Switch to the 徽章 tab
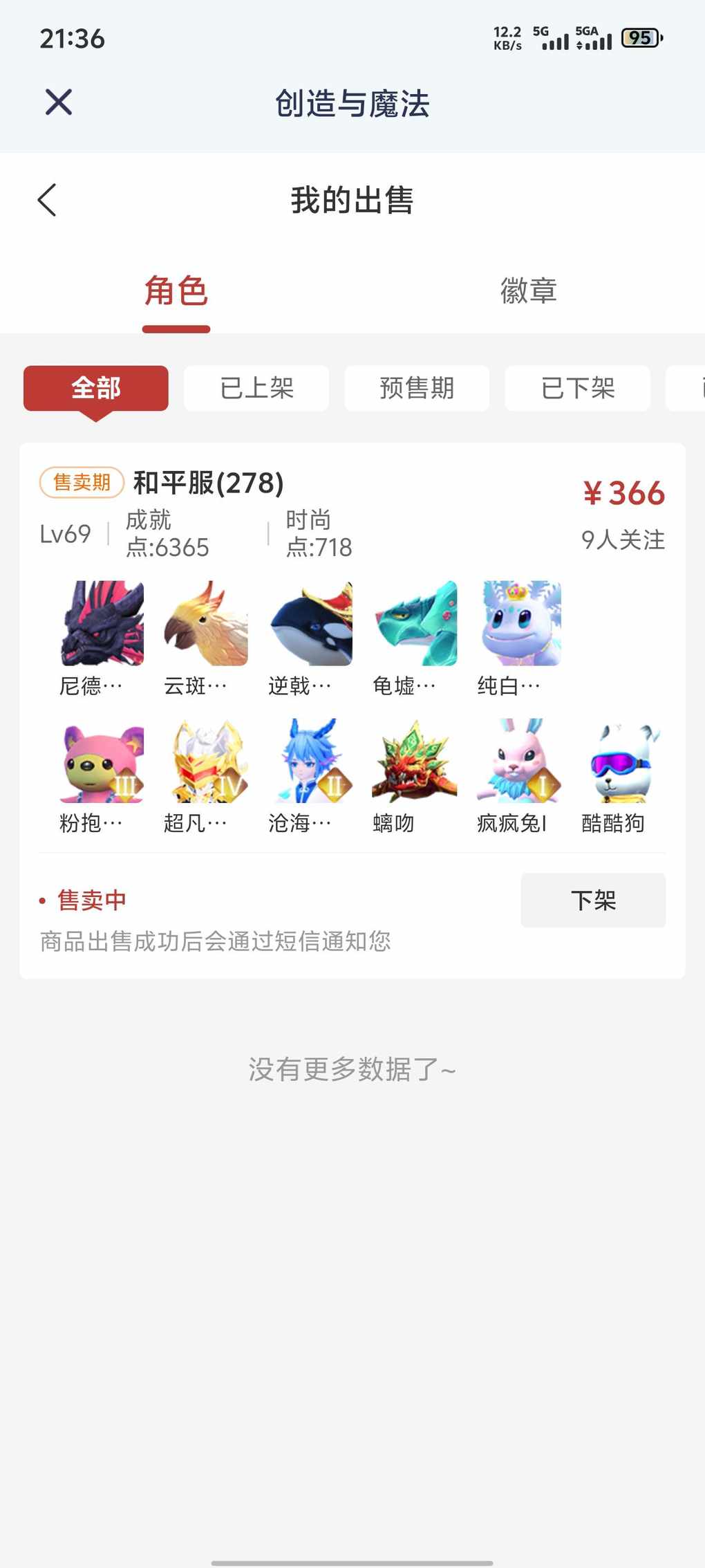Viewport: 705px width, 1568px height. click(x=529, y=290)
